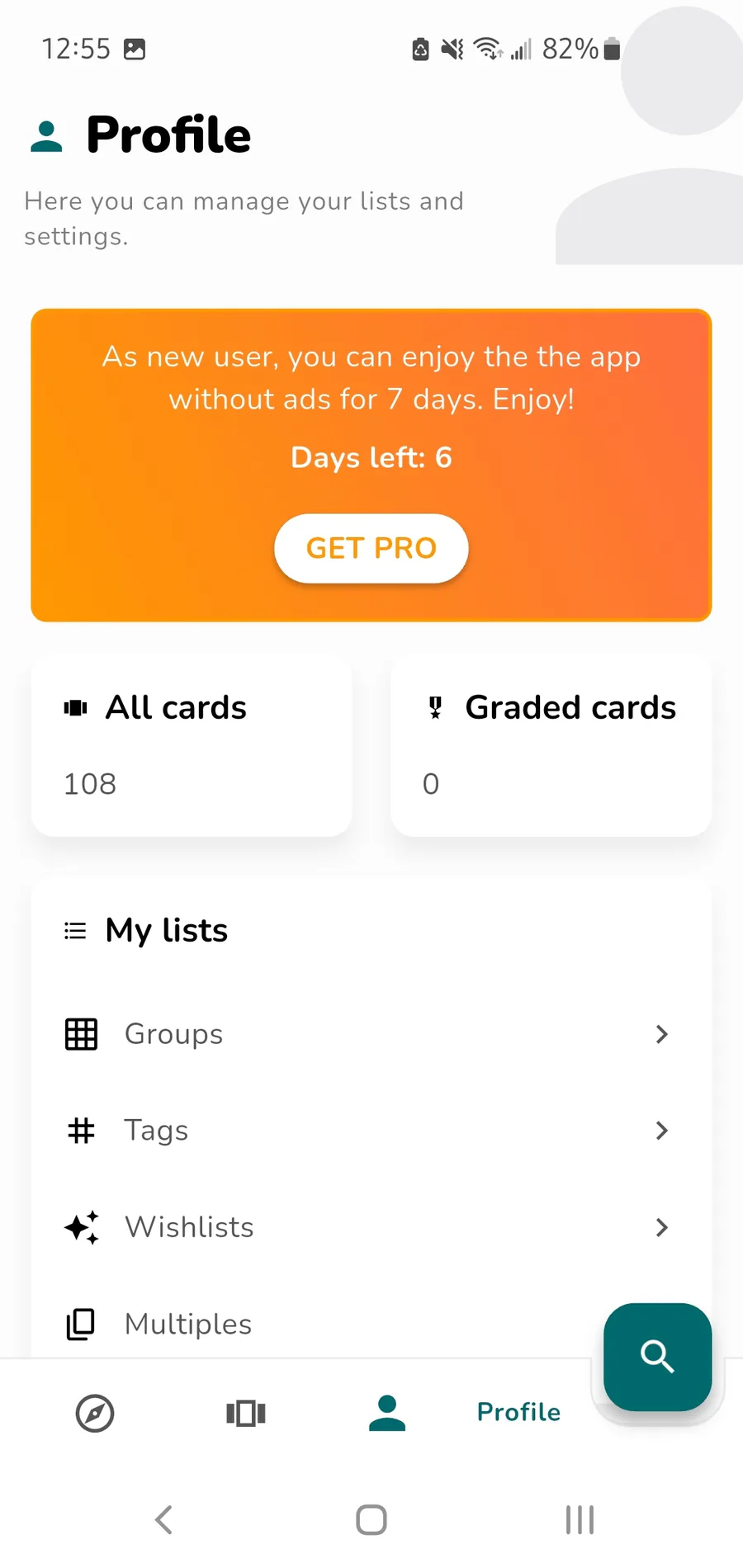Switch to the explore compass tab
The height and width of the screenshot is (1568, 743).
pos(95,1413)
